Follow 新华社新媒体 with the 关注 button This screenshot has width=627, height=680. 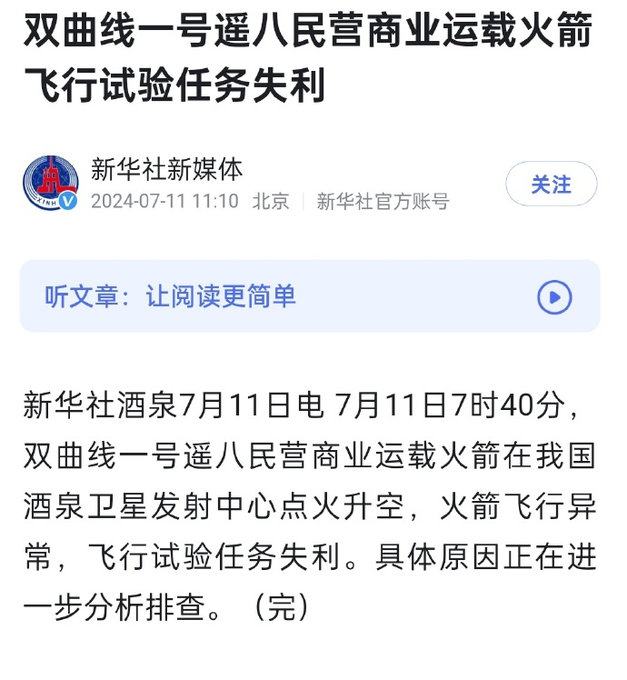[551, 184]
